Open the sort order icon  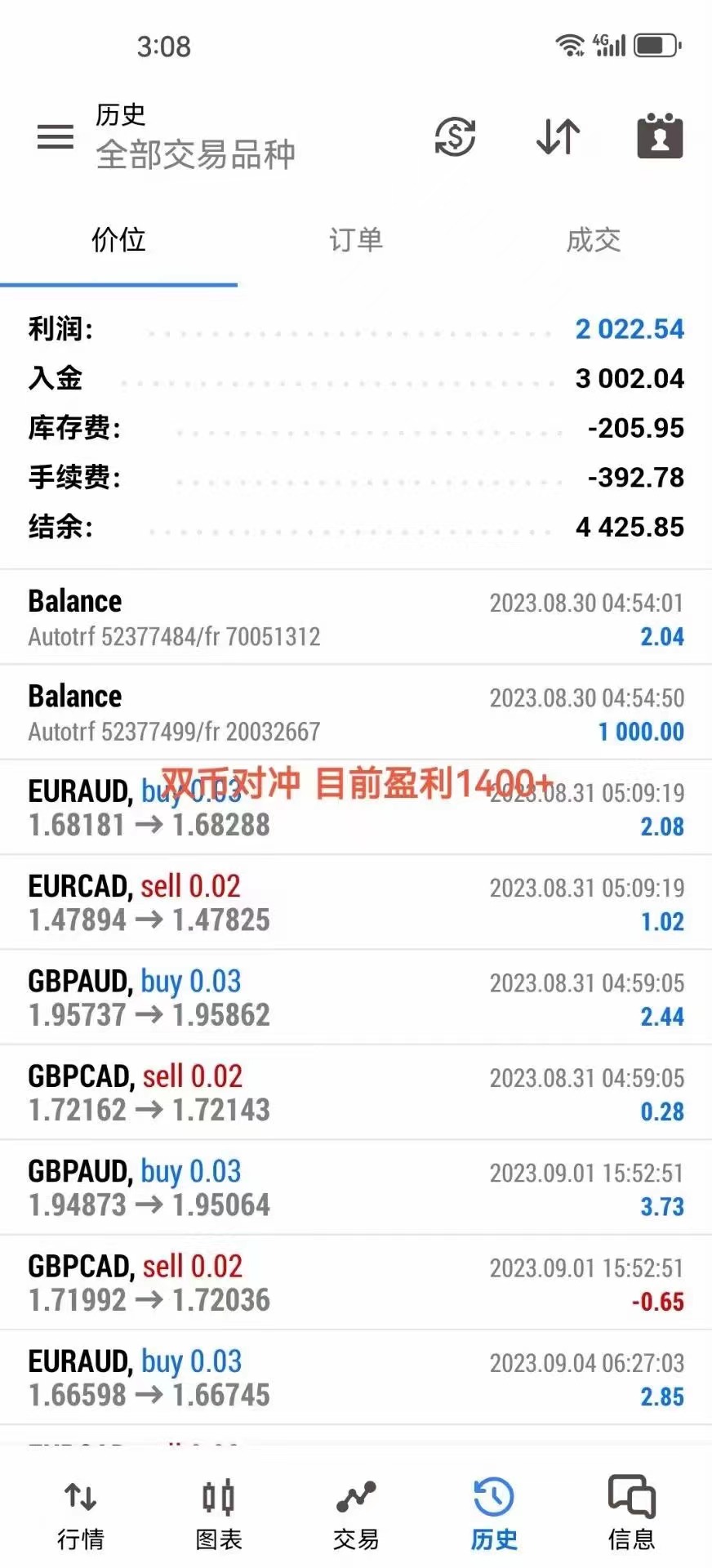click(x=558, y=136)
